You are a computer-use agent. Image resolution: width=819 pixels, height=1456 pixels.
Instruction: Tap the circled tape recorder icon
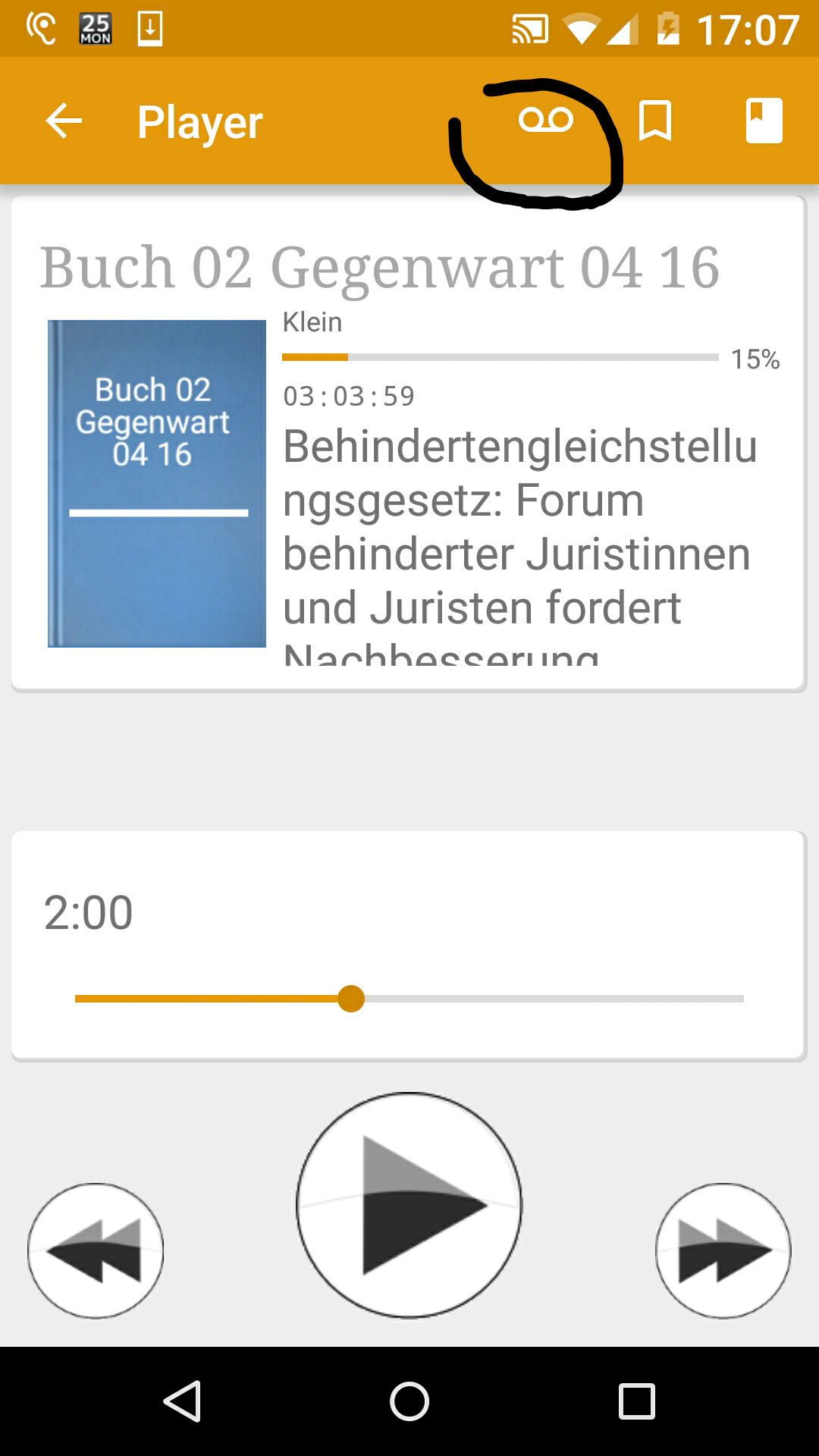[x=544, y=121]
